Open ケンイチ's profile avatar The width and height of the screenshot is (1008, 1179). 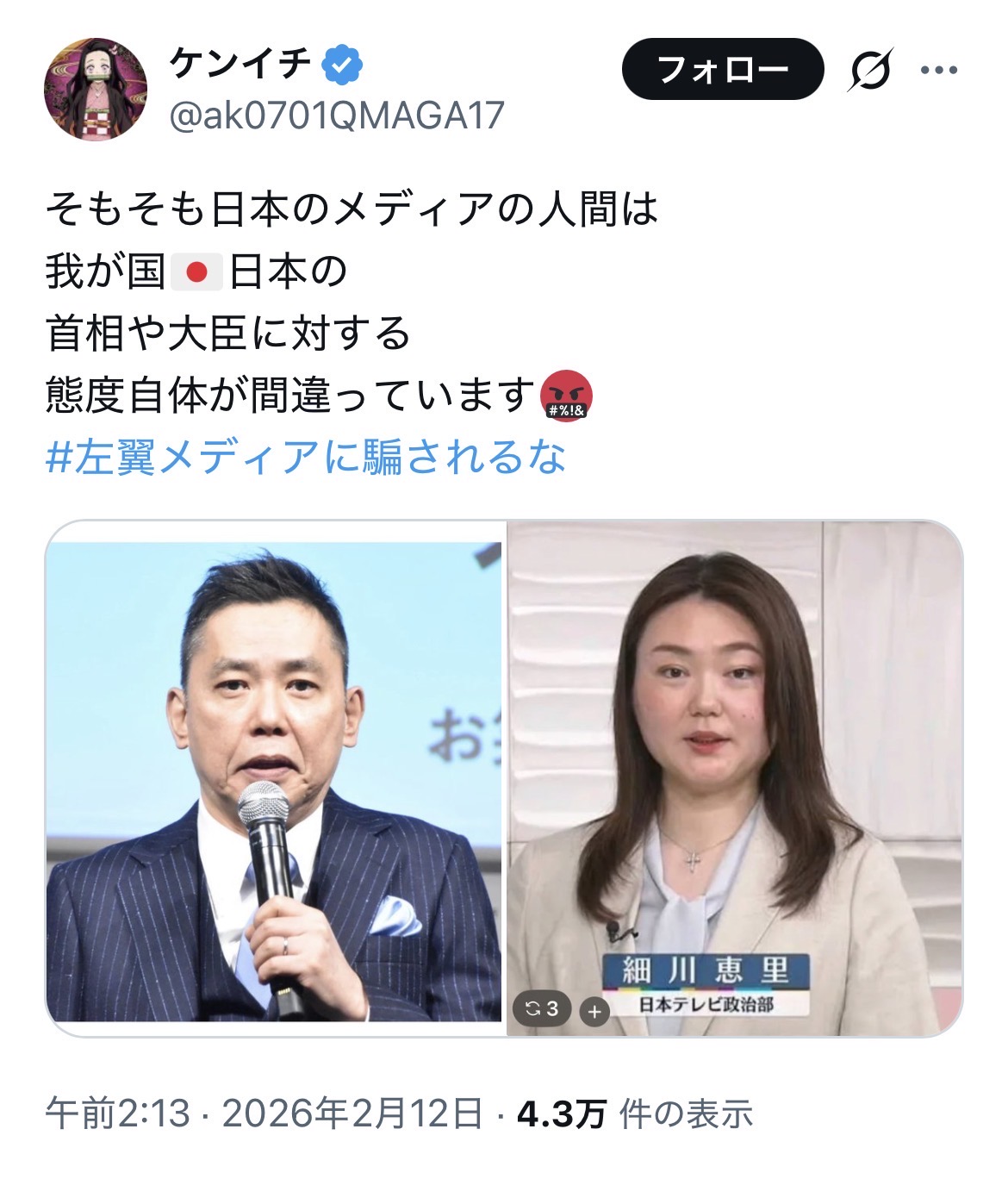point(96,90)
